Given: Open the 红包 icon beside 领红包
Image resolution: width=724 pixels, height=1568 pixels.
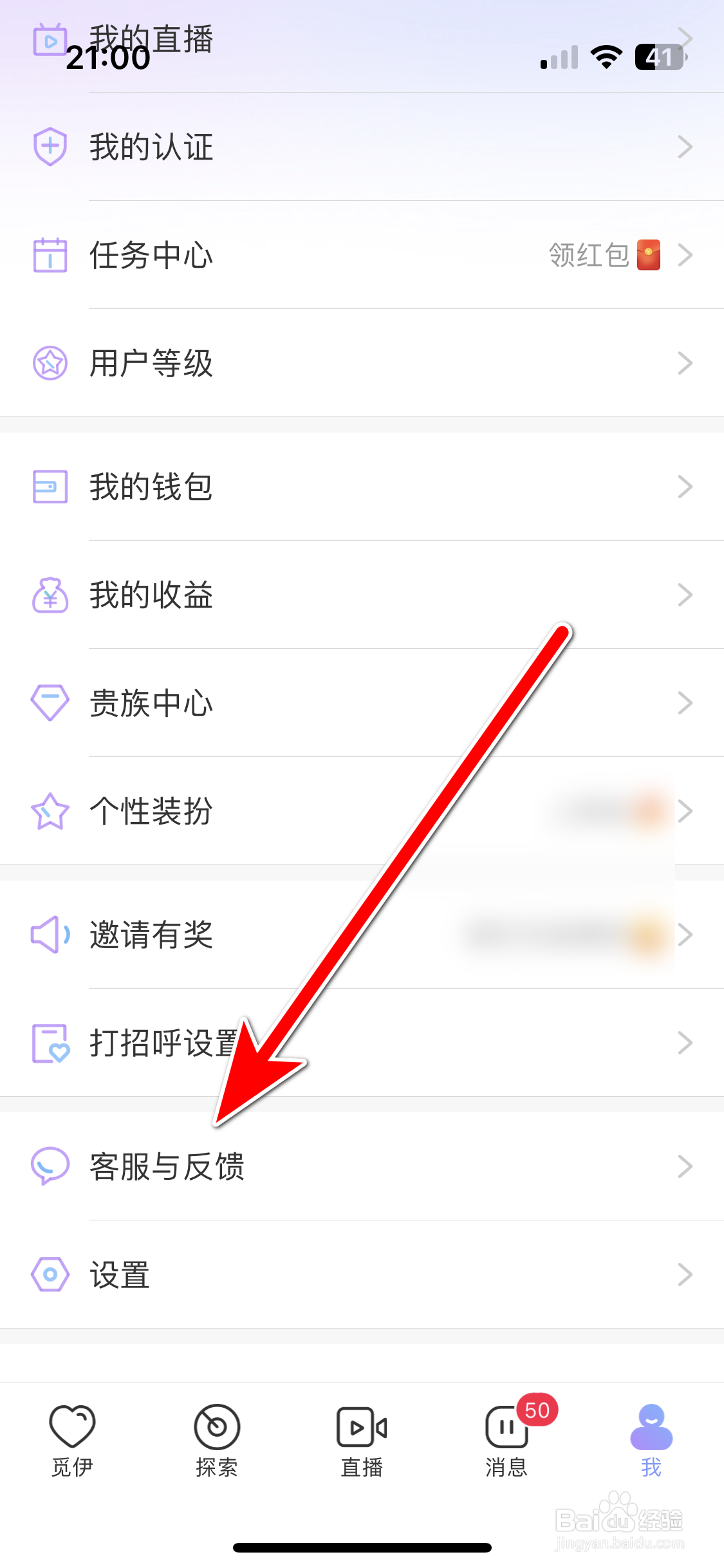Looking at the screenshot, I should point(648,255).
